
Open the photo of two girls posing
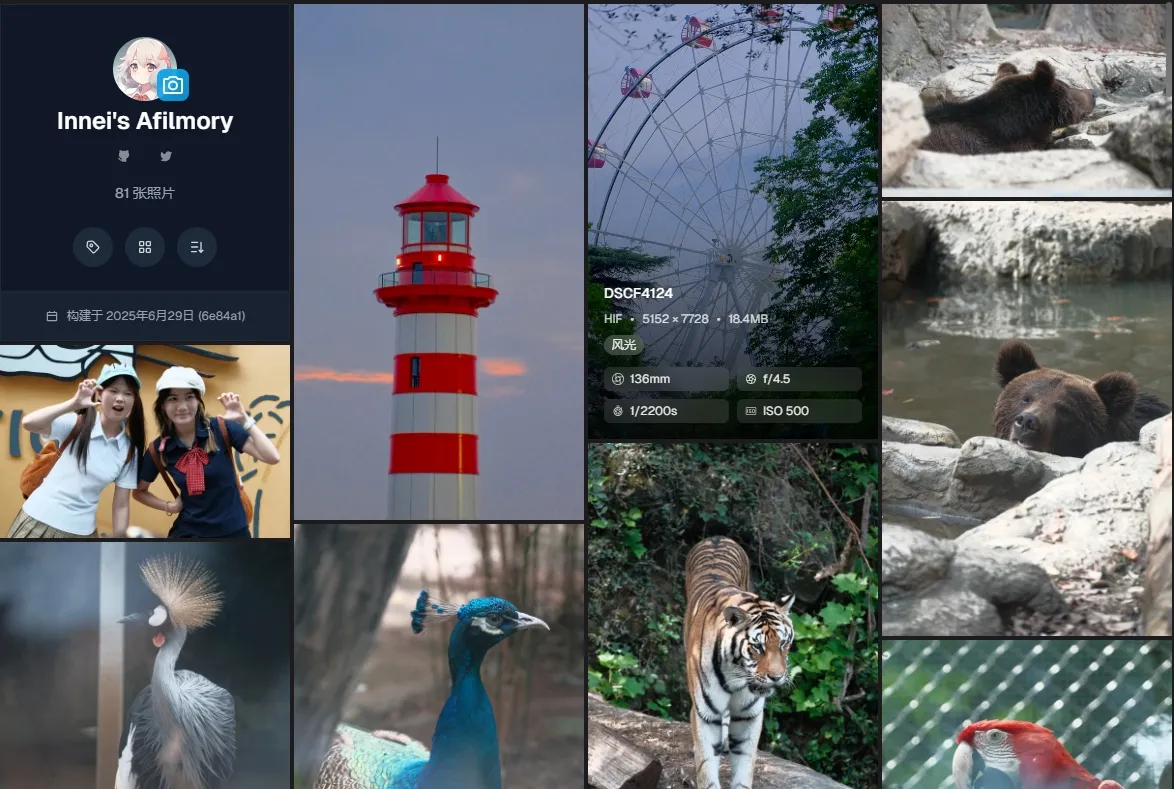pos(145,441)
